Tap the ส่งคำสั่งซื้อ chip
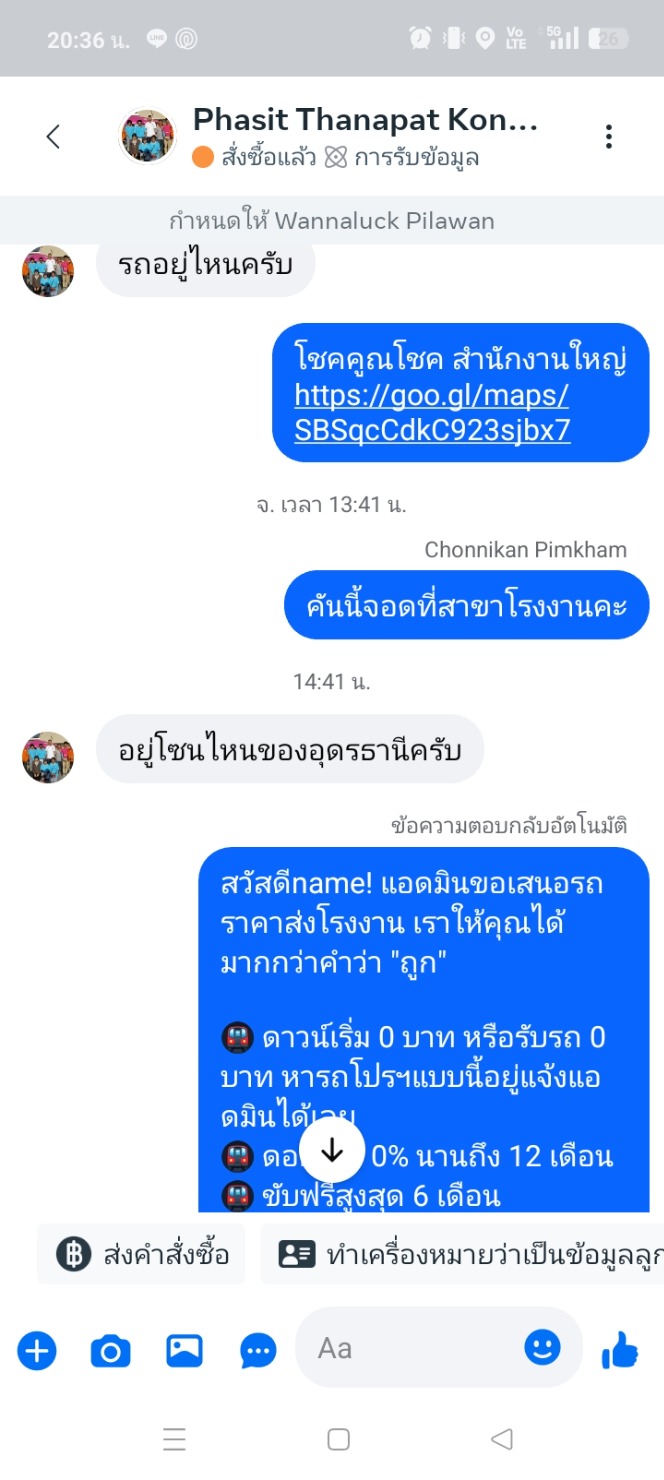Image resolution: width=664 pixels, height=1480 pixels. (141, 1254)
